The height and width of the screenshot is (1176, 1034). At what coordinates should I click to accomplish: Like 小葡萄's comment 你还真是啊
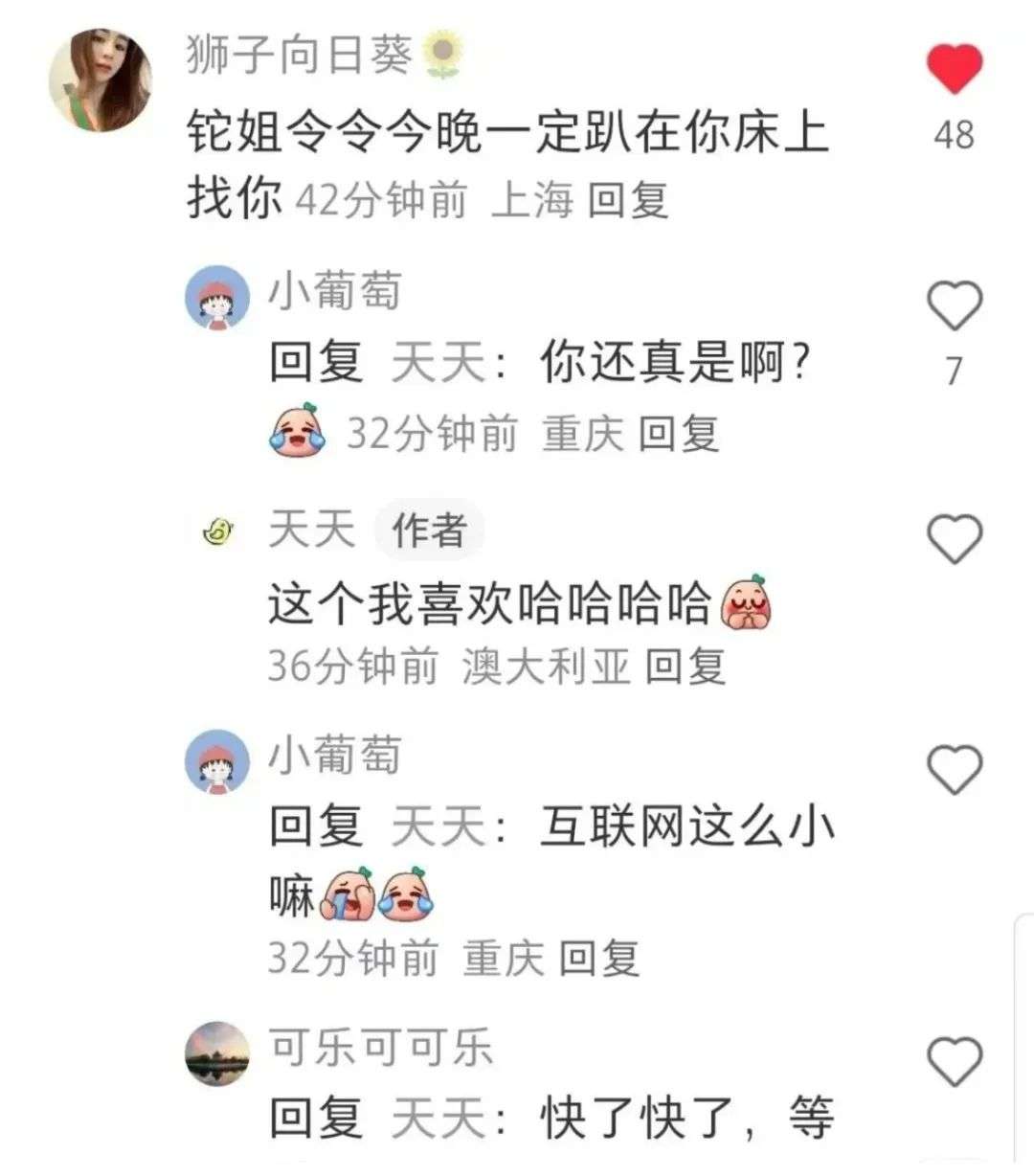click(x=955, y=306)
